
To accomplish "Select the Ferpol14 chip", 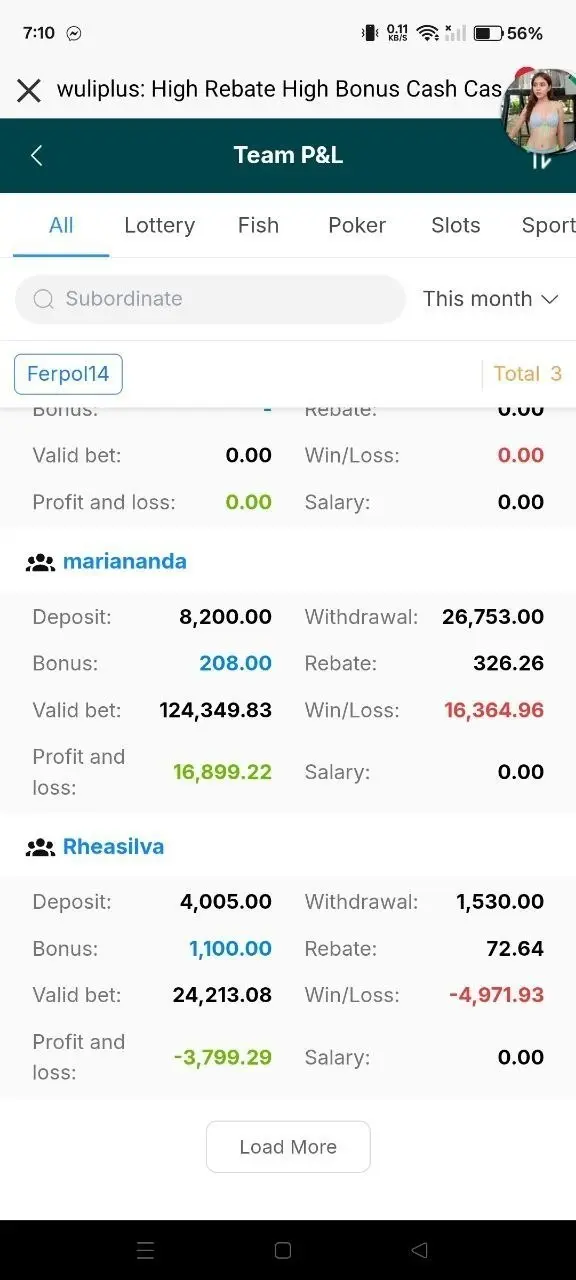I will click(x=68, y=374).
